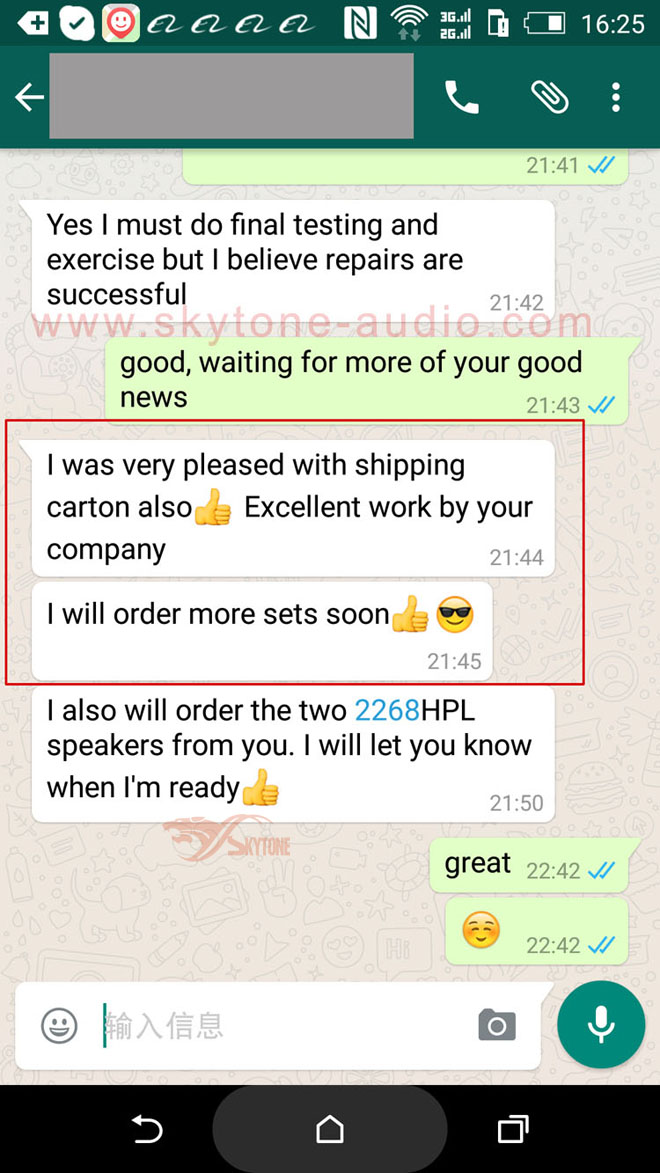The width and height of the screenshot is (660, 1173).
Task: Tap the microphone voice message button
Action: 601,1025
